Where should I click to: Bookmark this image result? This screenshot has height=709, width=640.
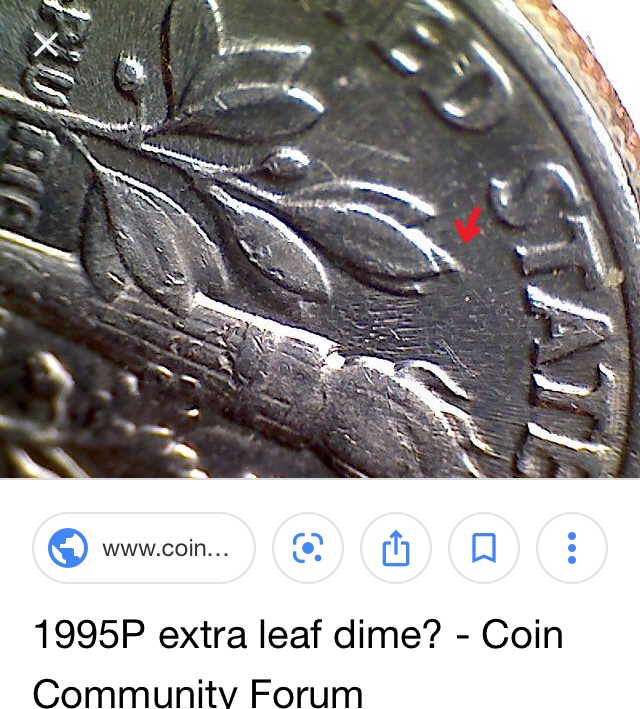click(x=484, y=548)
